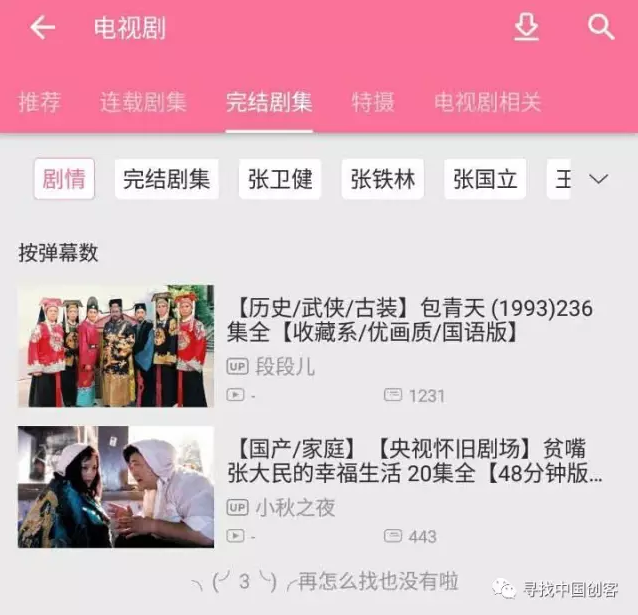
Task: Expand the tag list chevron
Action: (599, 179)
